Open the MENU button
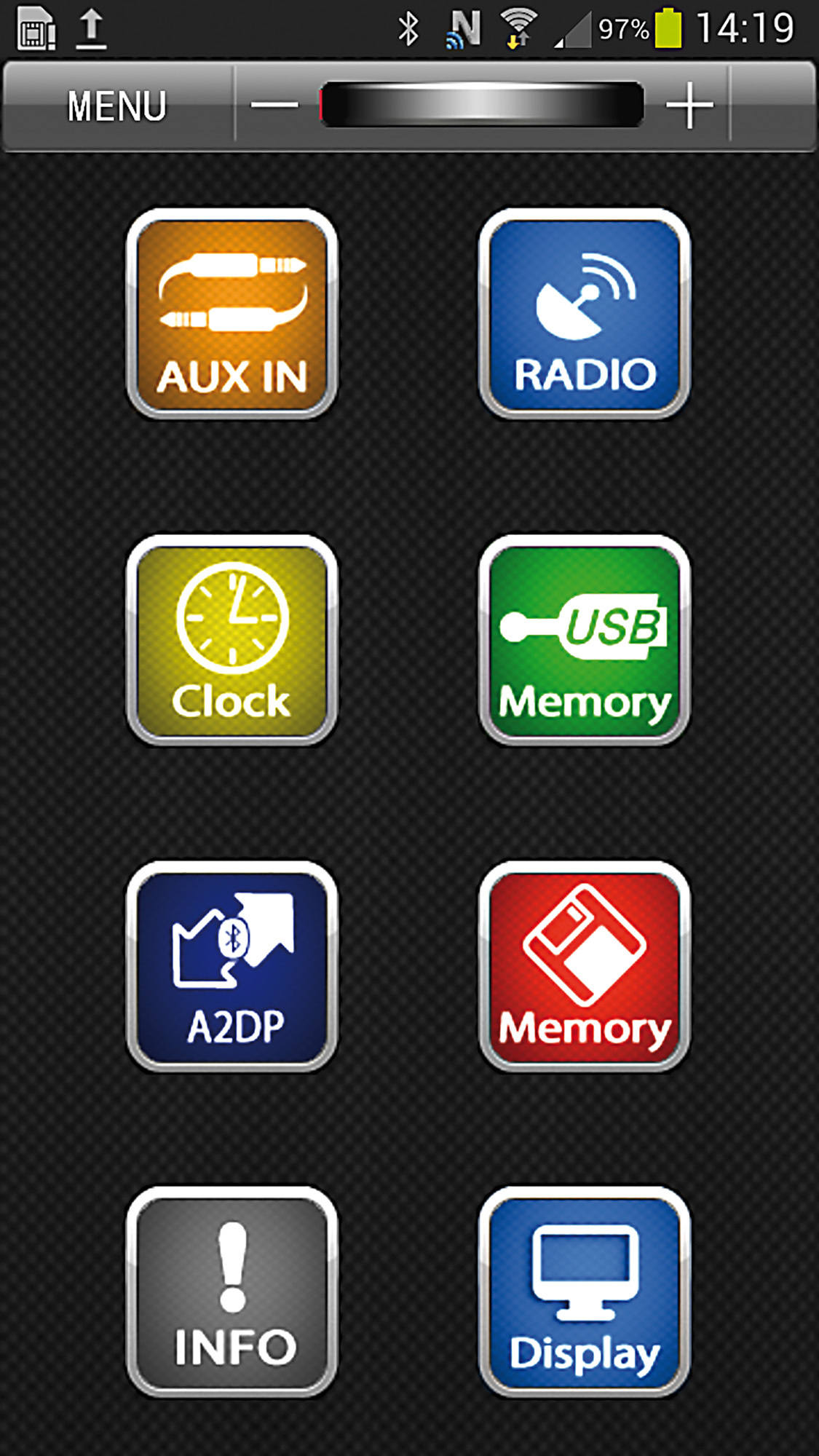This screenshot has width=819, height=1456. click(117, 106)
